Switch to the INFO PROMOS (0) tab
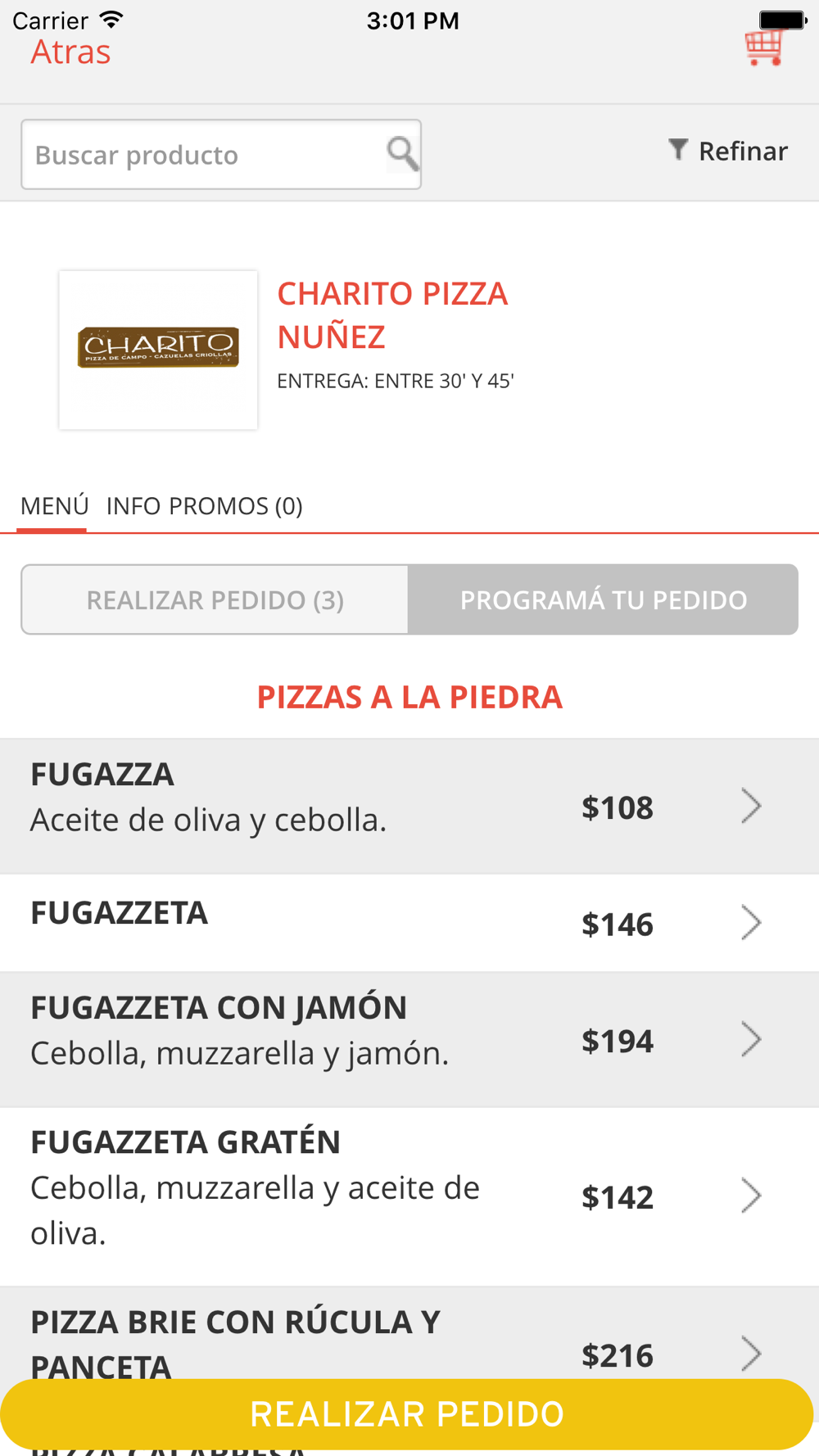The width and height of the screenshot is (819, 1456). pyautogui.click(x=204, y=506)
